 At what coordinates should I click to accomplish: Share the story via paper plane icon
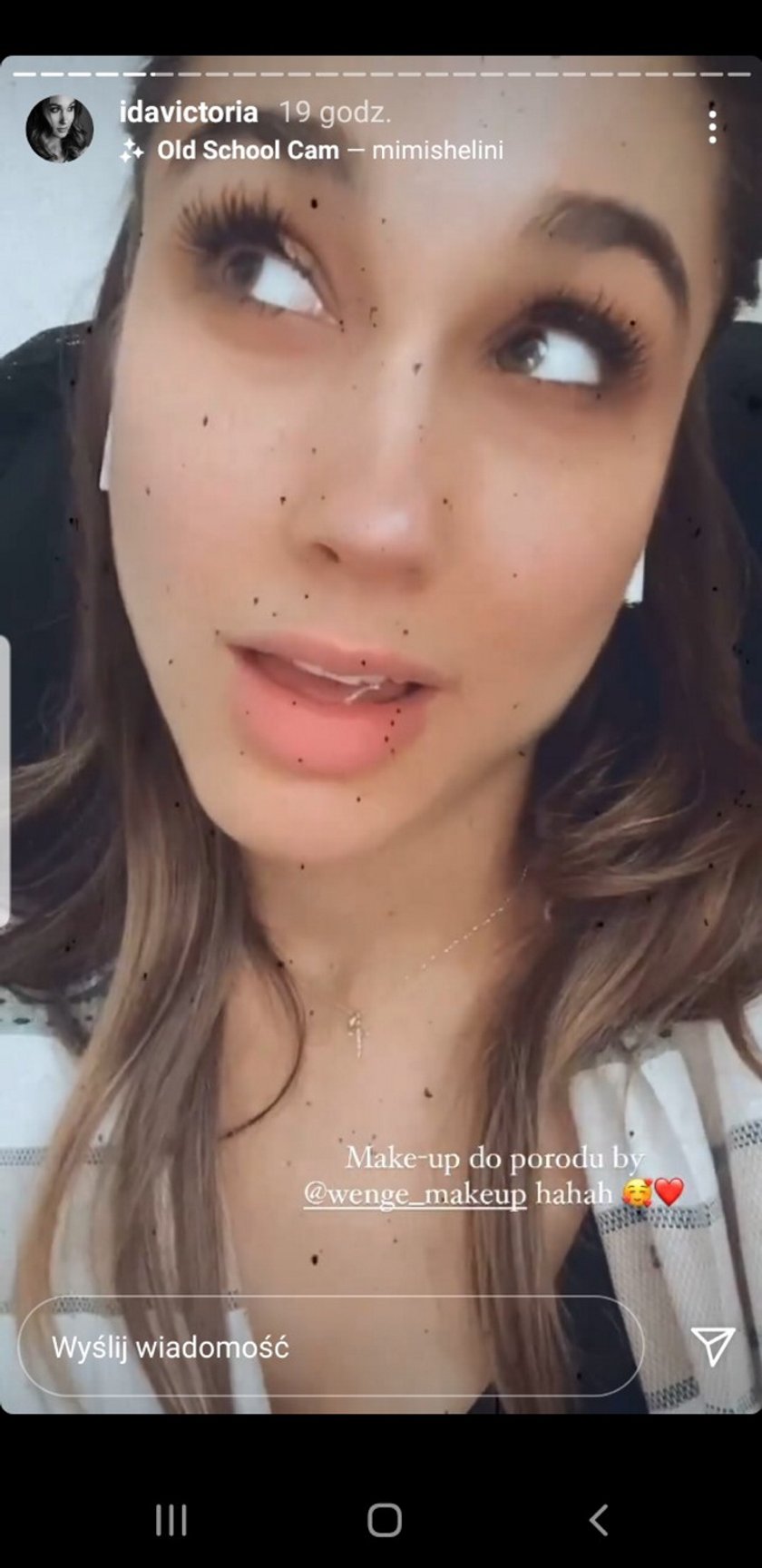point(712,1346)
